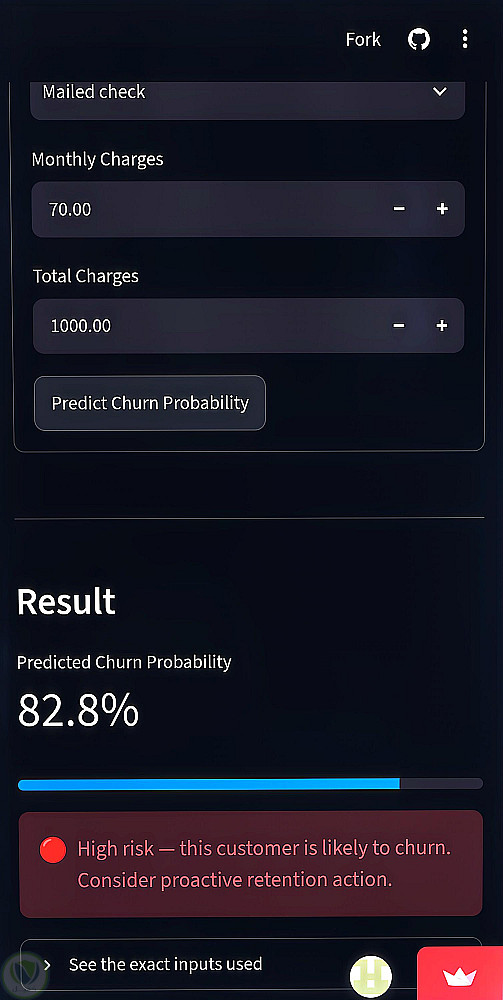Decrease Monthly Charges with minus button
Image resolution: width=503 pixels, height=1000 pixels.
coord(399,209)
